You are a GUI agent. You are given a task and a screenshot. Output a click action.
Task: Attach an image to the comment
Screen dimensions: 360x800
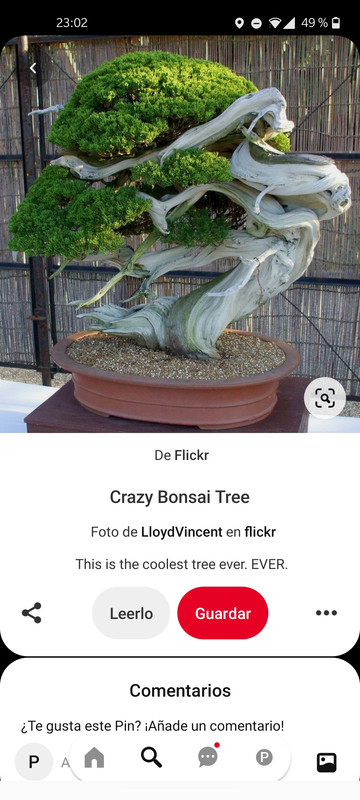[326, 762]
